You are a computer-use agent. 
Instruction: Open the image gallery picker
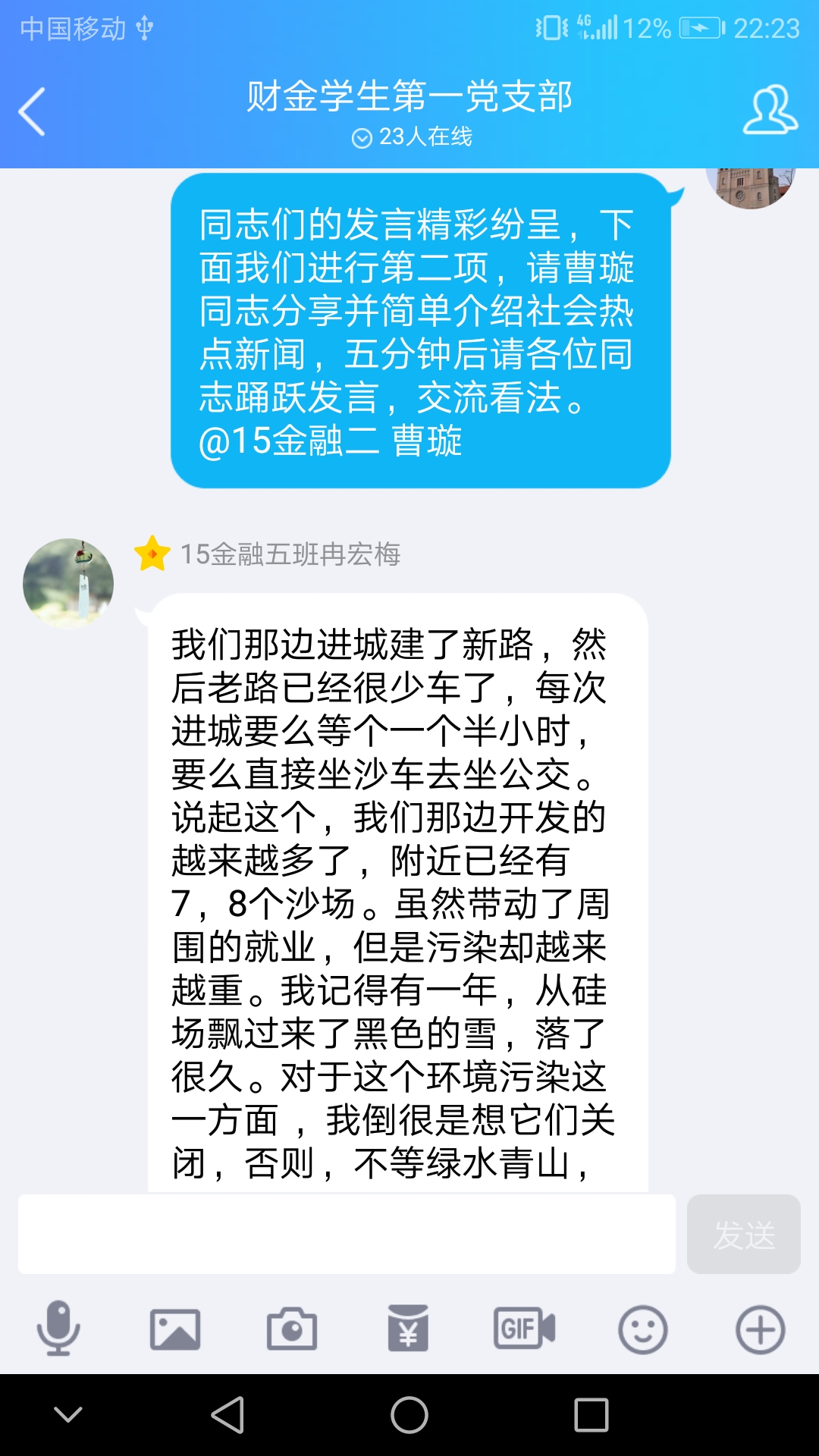coord(175,1329)
